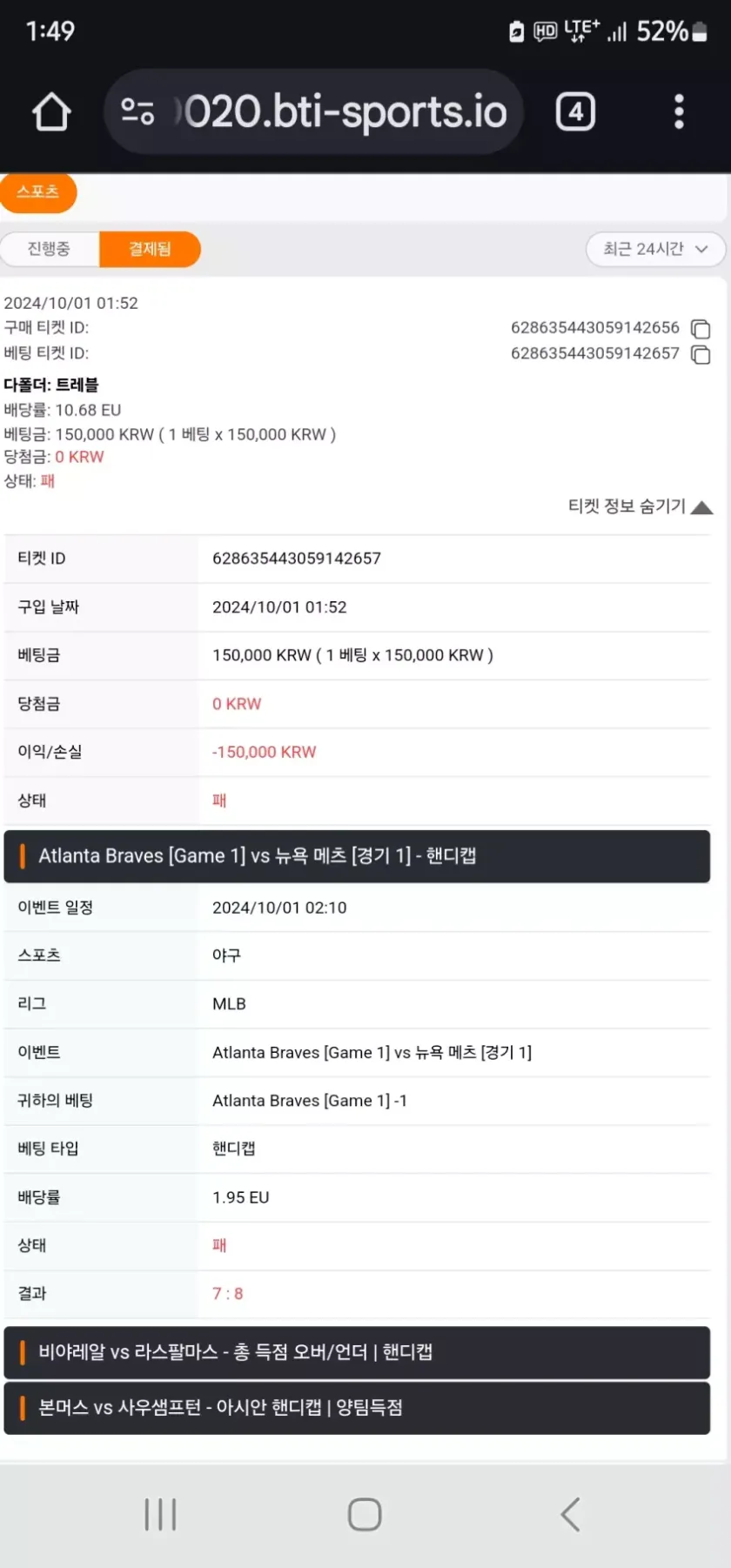Viewport: 731px width, 1568px height.
Task: Collapse details with 티켓 정보 숨기기
Action: pos(640,506)
